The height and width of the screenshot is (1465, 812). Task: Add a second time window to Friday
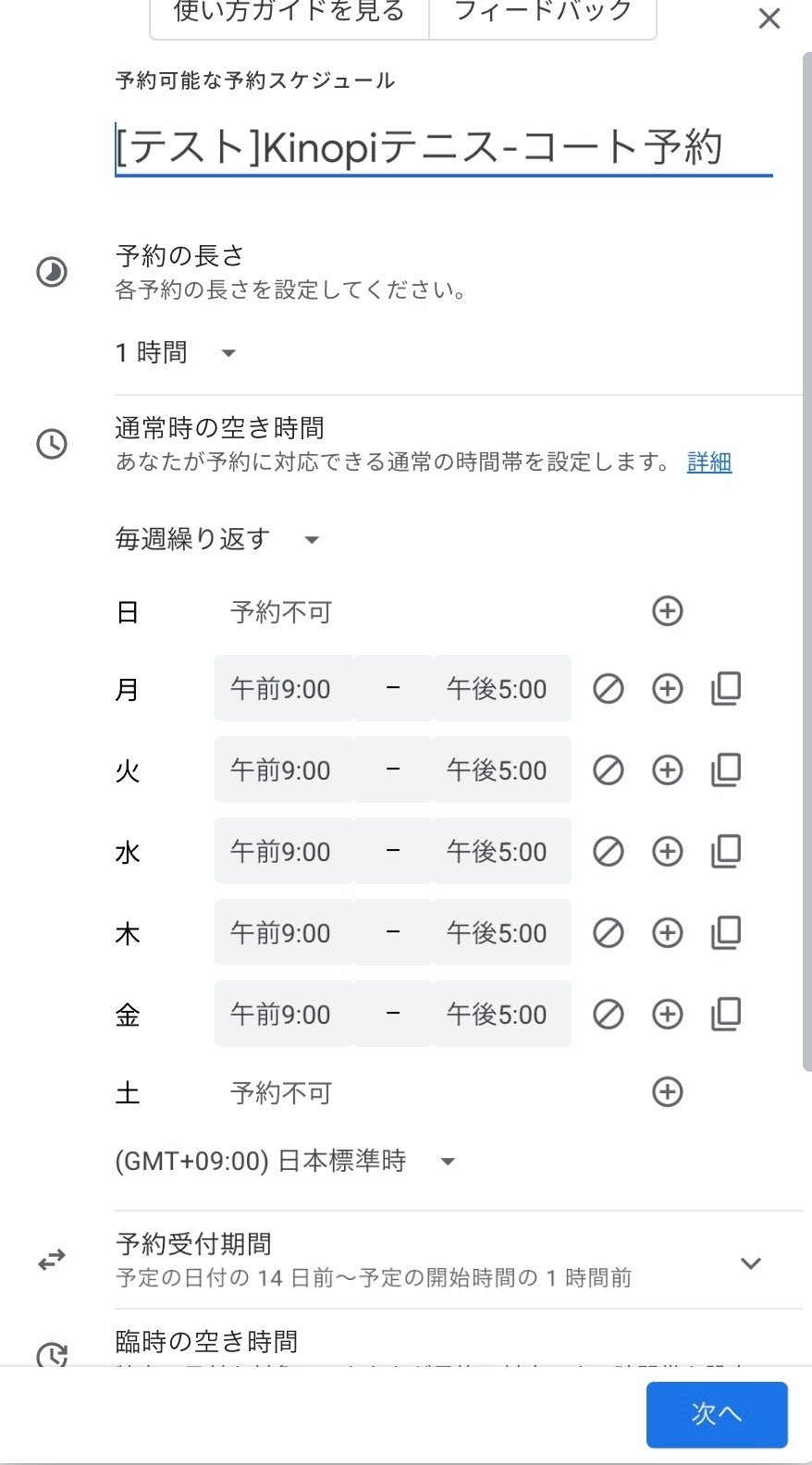click(667, 1014)
